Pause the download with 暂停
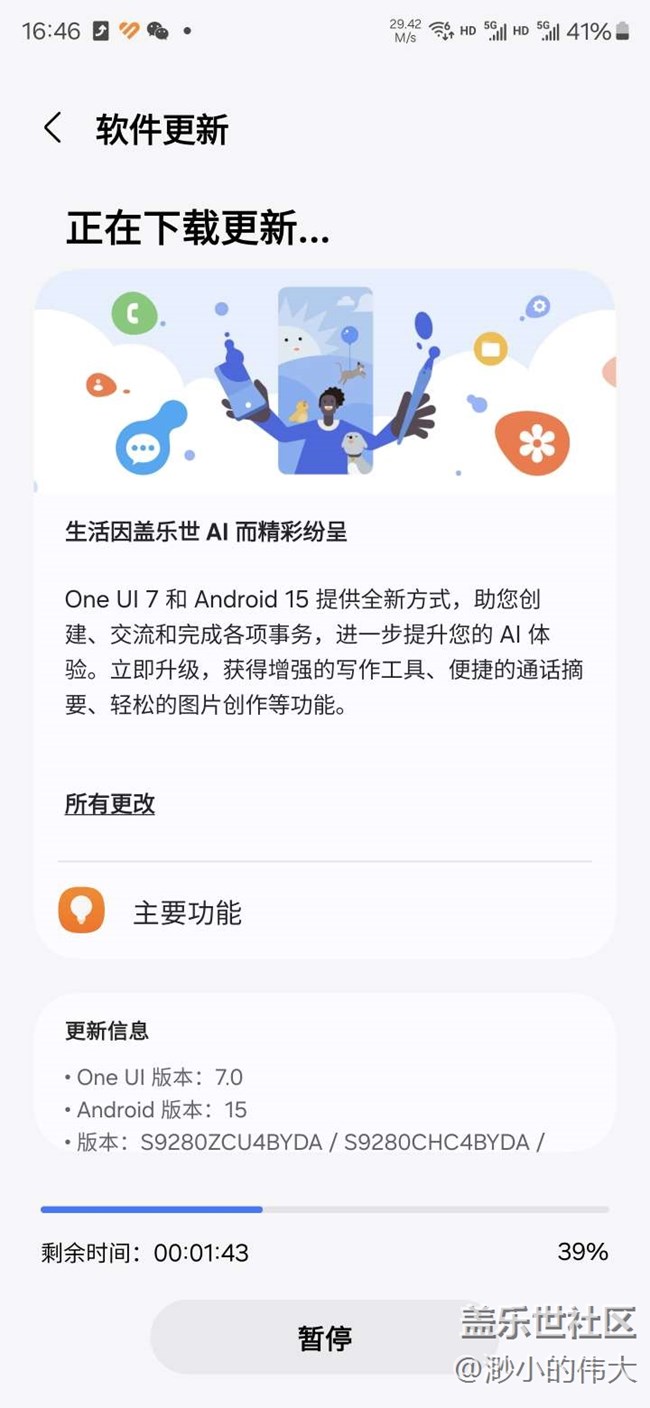 (324, 1337)
